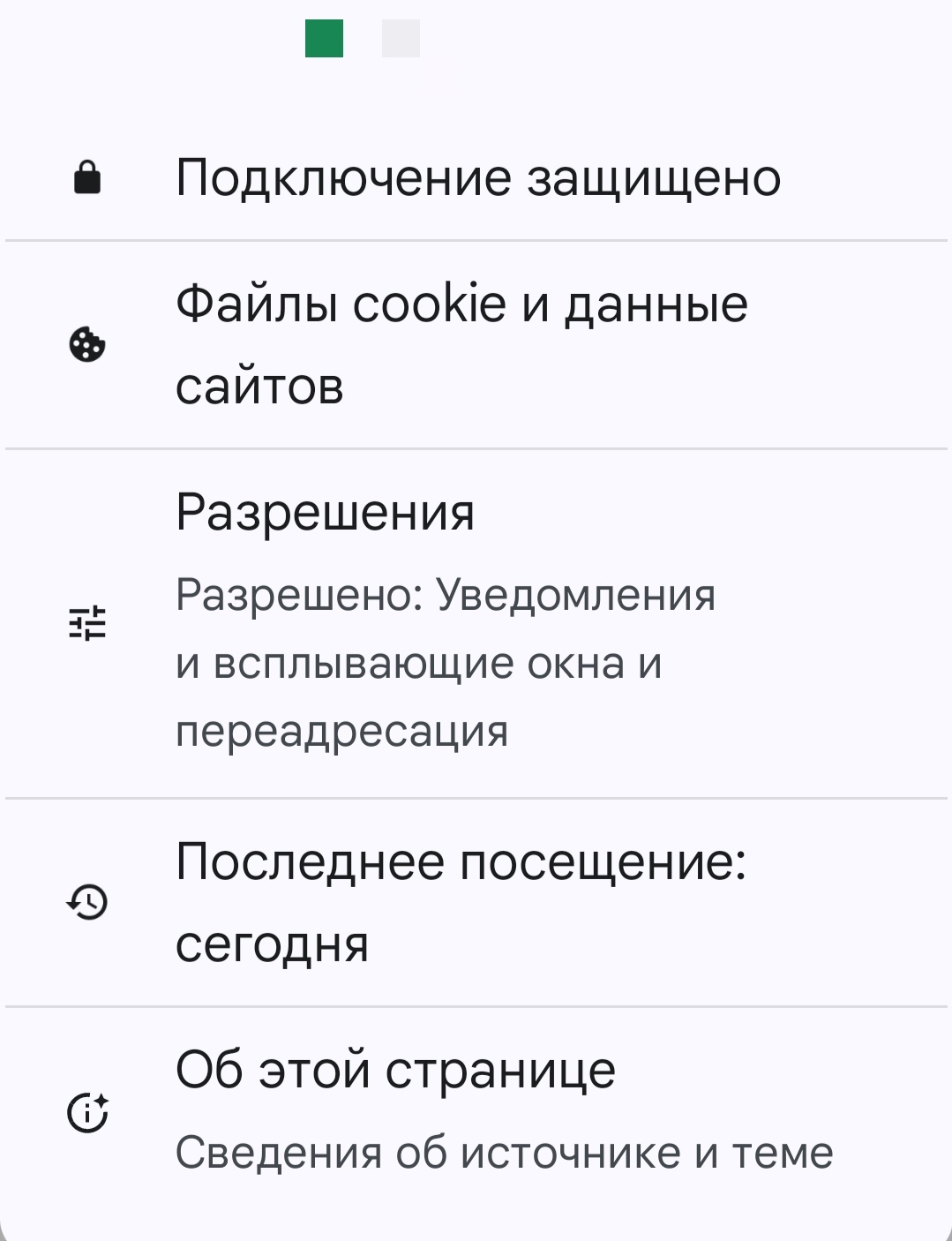952x1241 pixels.
Task: Open 'Последнее посещение: сегодня' history
Action: [461, 902]
